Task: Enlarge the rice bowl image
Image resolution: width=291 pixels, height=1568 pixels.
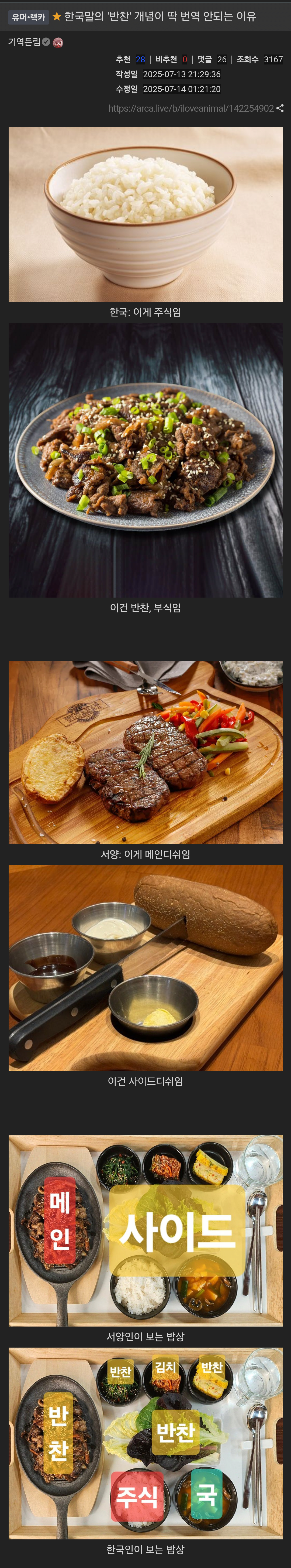Action: pos(145,214)
